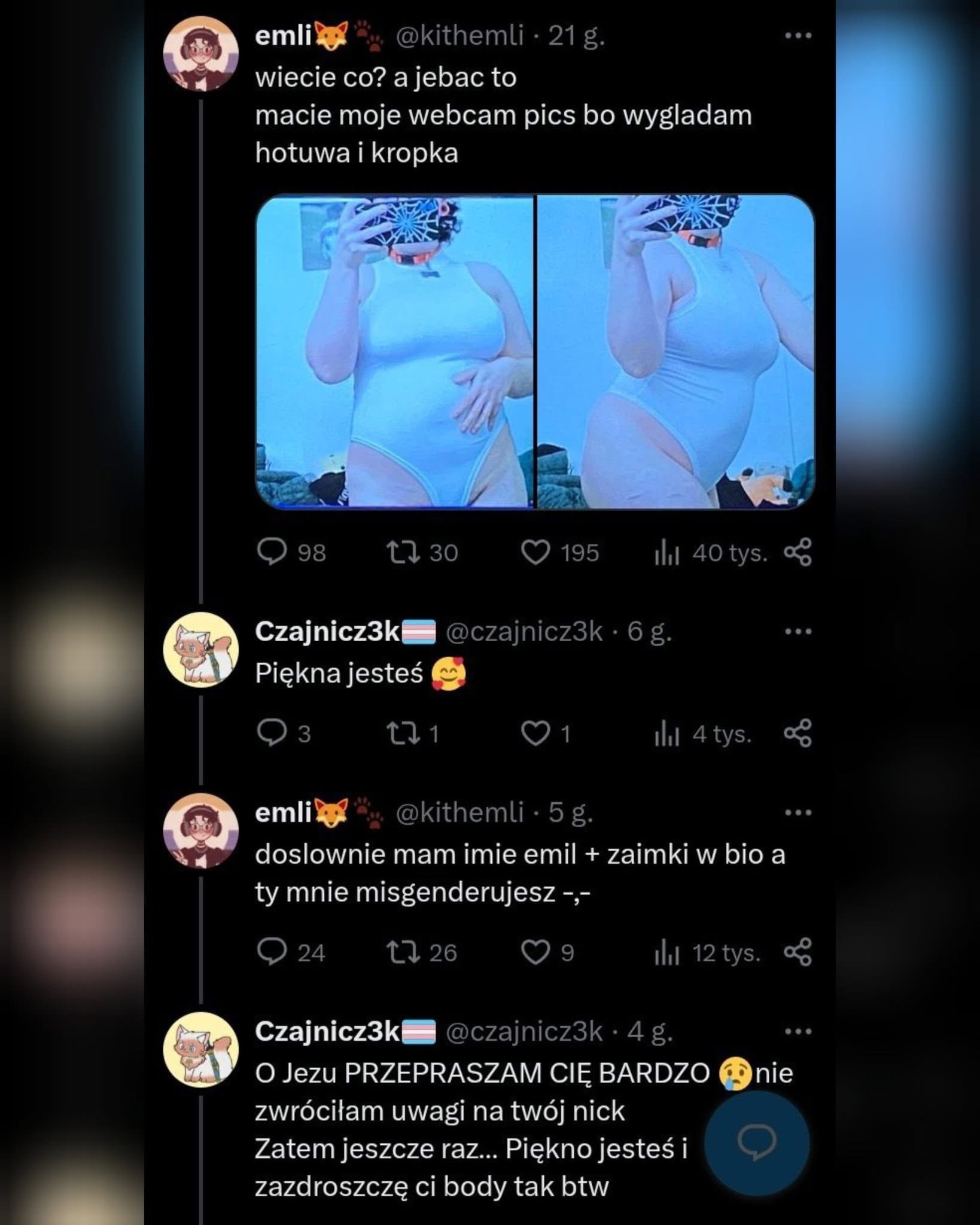Open overflow menu on emli's 5 g. reply
The width and height of the screenshot is (980, 1225).
click(x=798, y=813)
